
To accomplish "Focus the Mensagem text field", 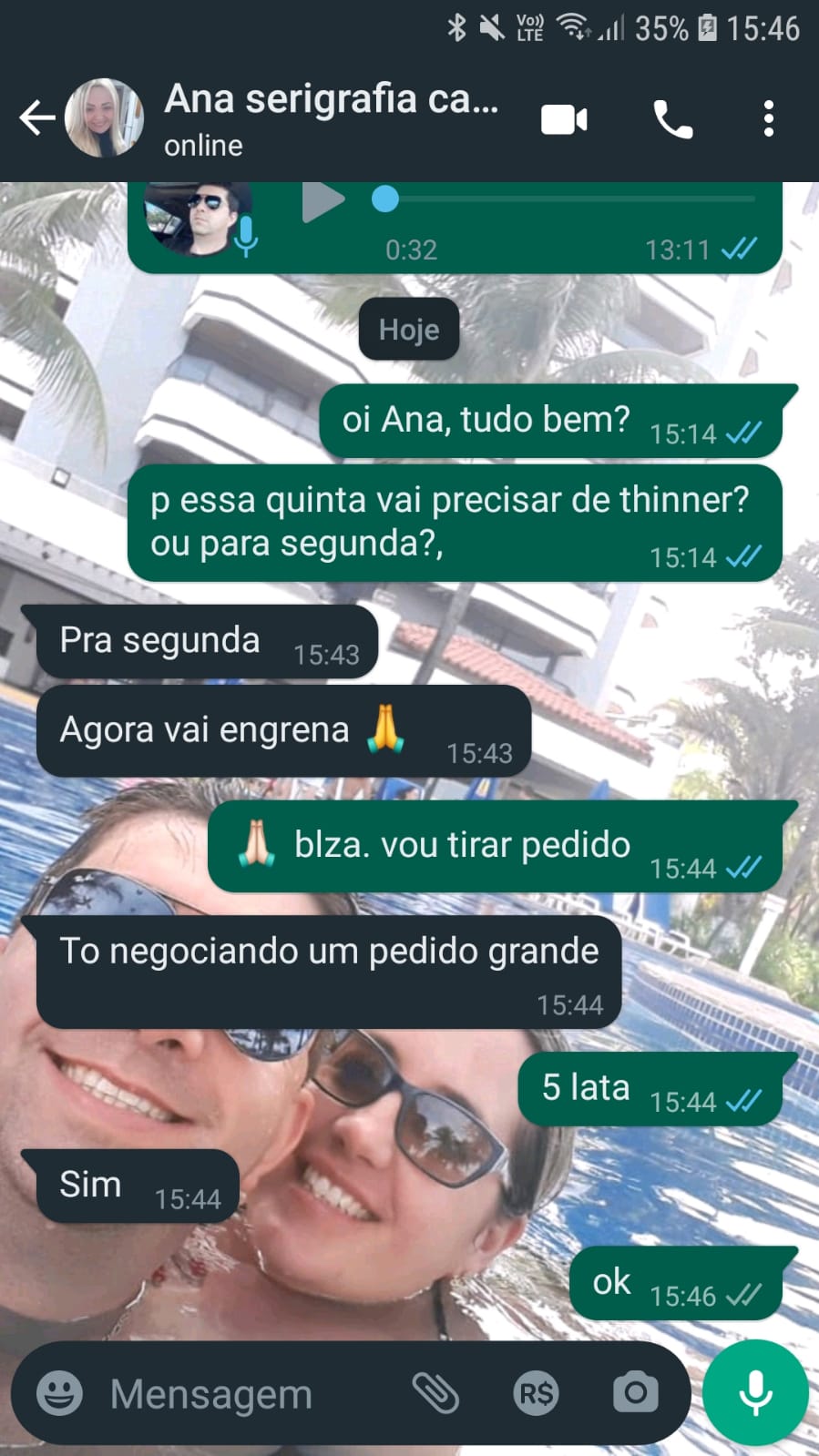I will 246,1394.
